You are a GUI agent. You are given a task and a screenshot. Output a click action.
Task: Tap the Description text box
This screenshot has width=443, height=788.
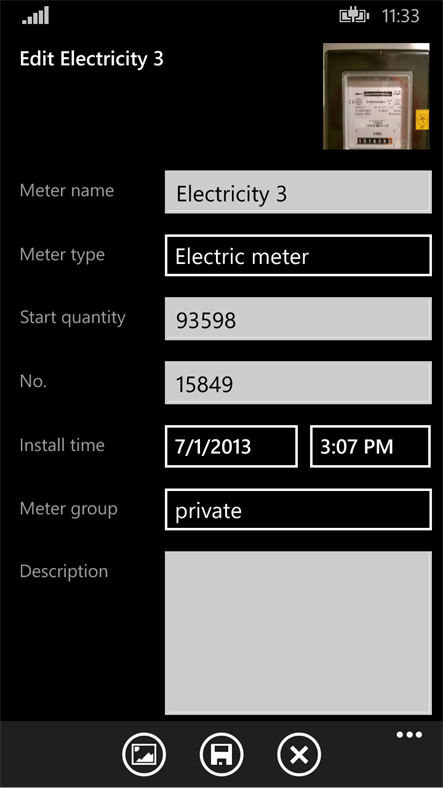[x=298, y=633]
